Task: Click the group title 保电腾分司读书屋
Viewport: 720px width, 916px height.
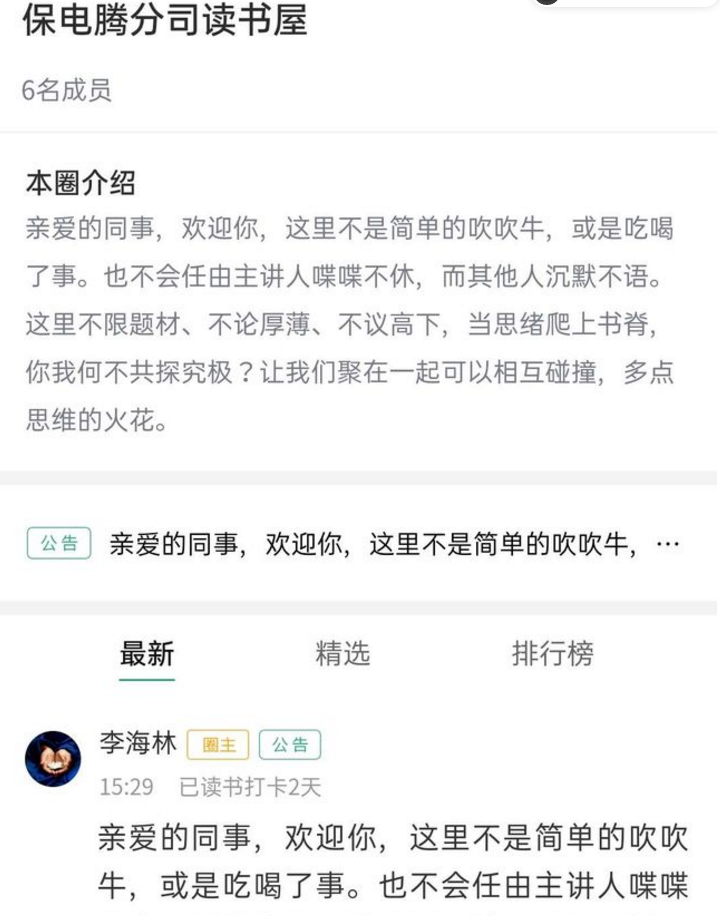Action: tap(167, 20)
